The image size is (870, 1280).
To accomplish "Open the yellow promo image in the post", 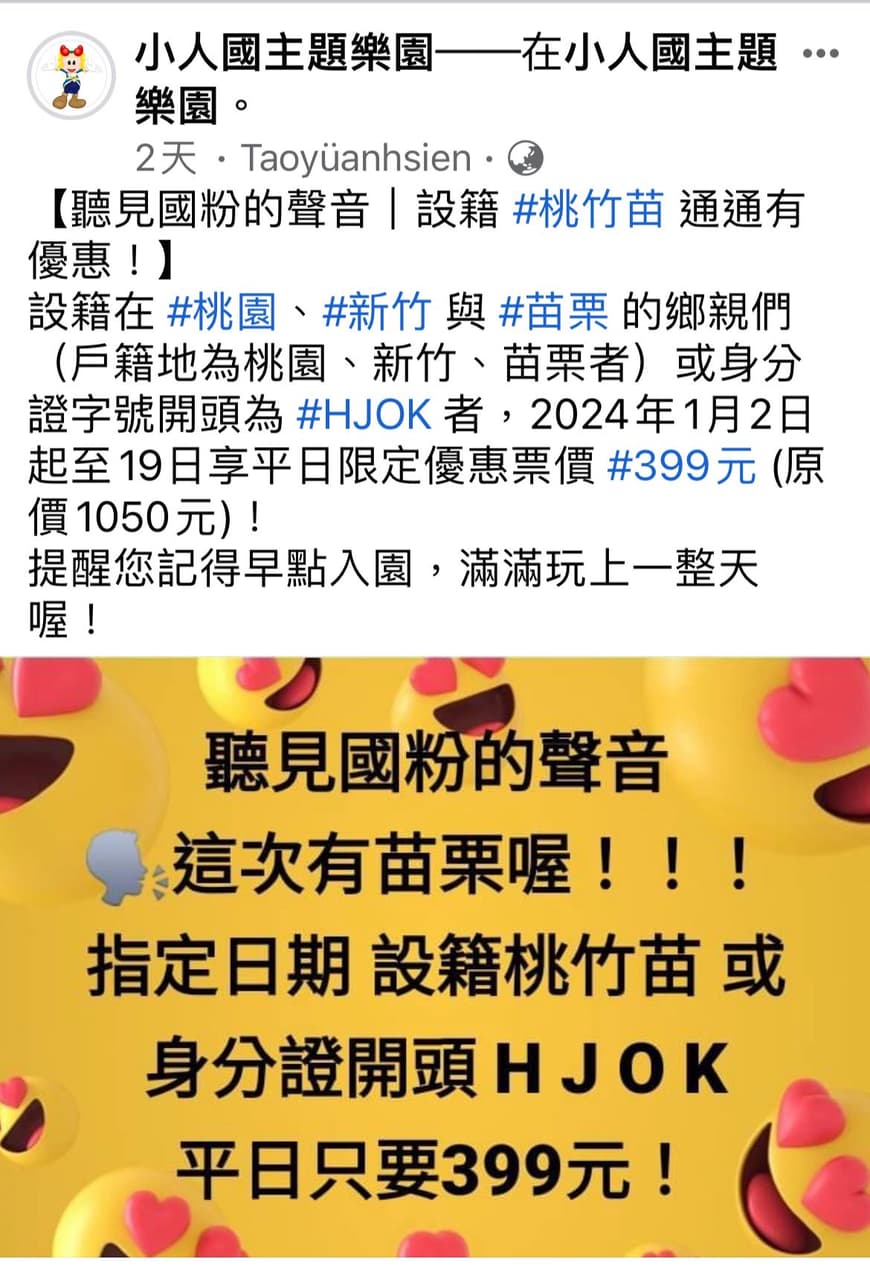I will 435,957.
